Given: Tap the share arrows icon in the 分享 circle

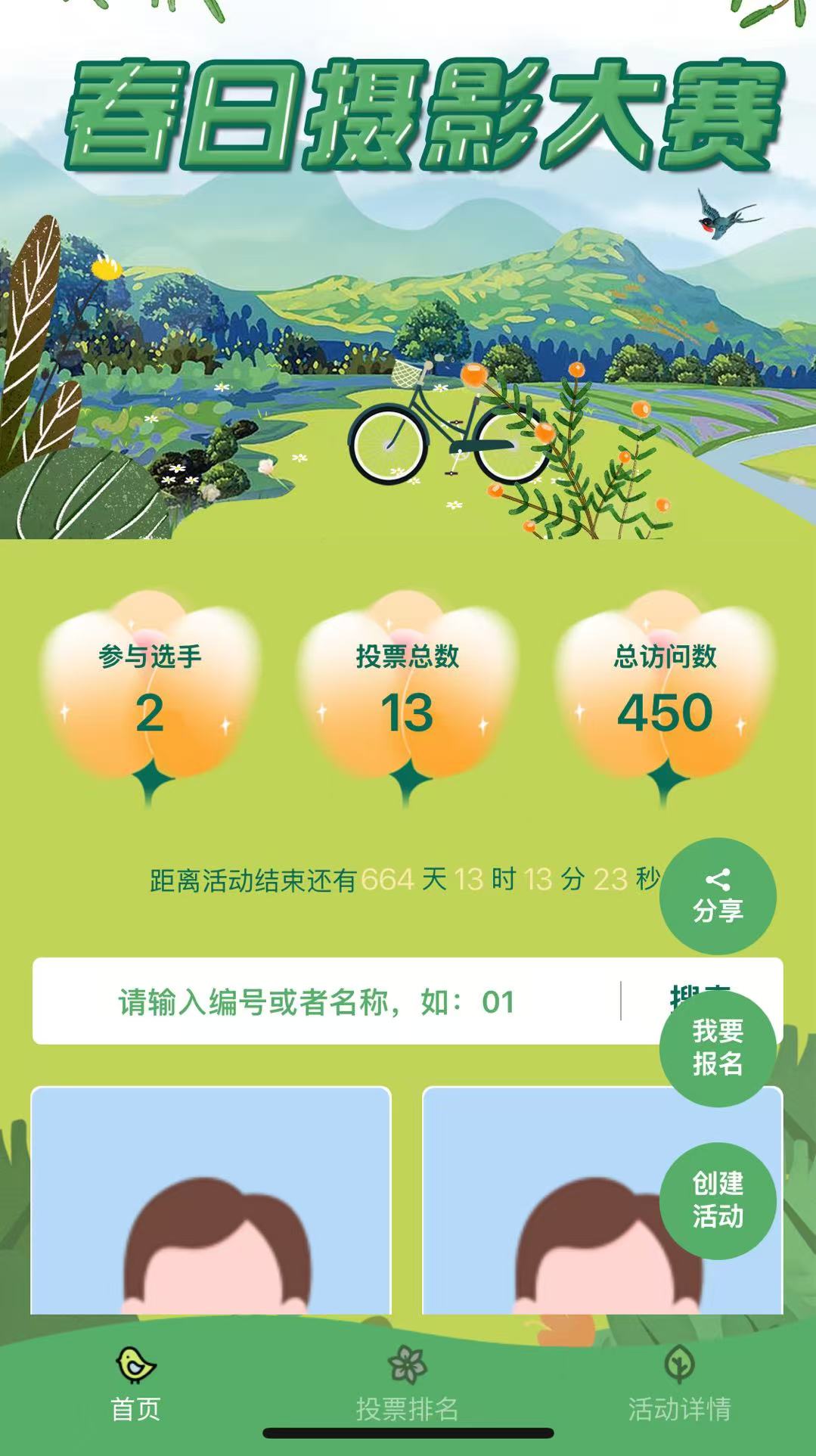Looking at the screenshot, I should click(719, 880).
